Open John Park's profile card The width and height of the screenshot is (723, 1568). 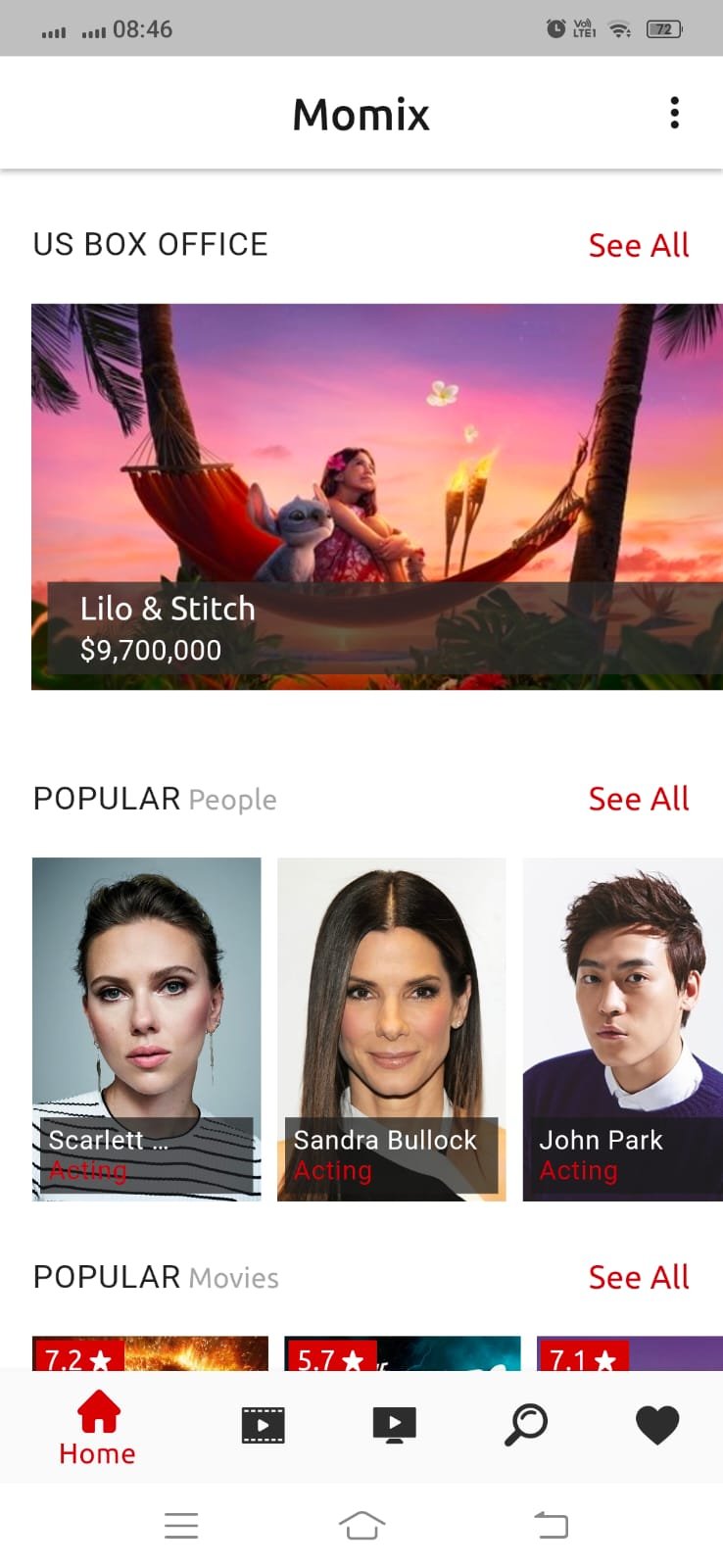click(x=623, y=1027)
